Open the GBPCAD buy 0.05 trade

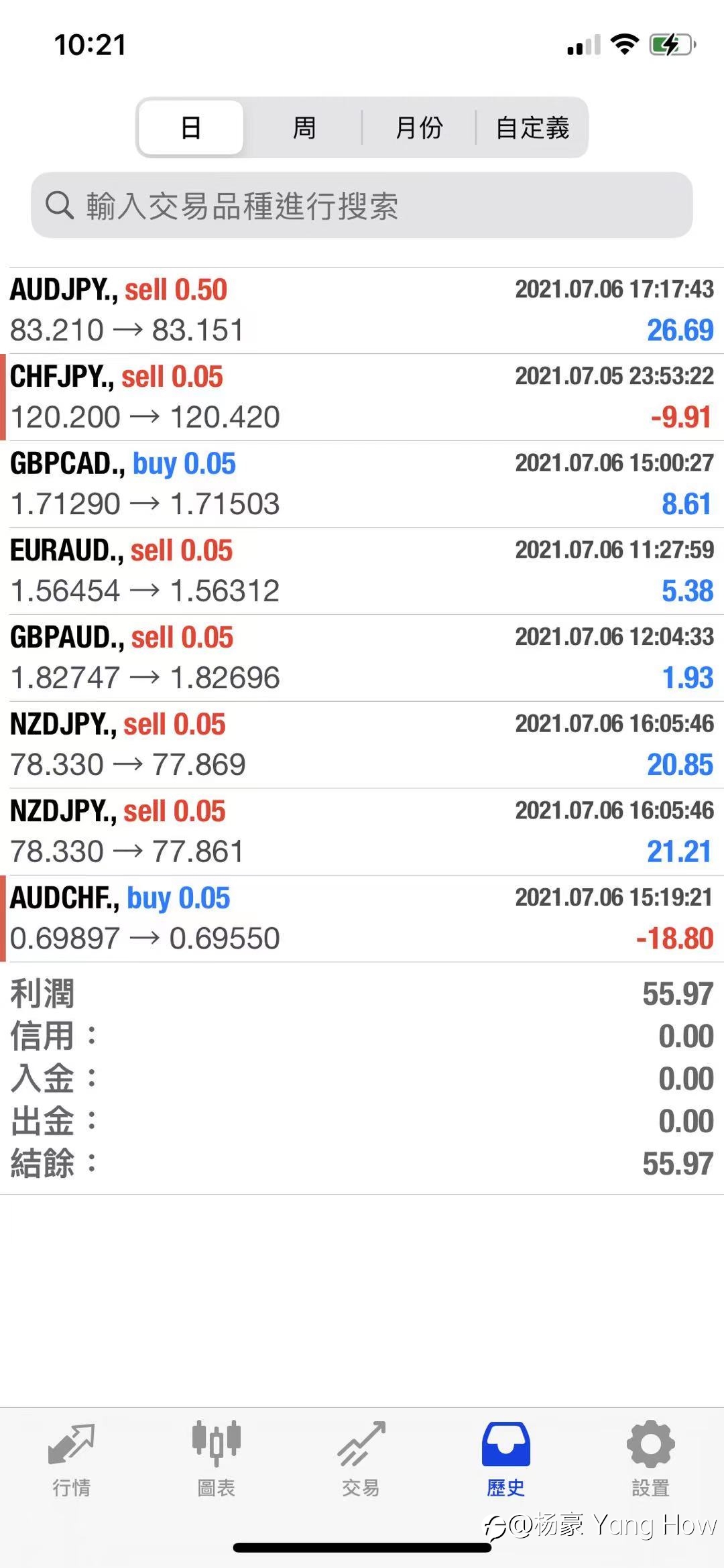(x=362, y=484)
